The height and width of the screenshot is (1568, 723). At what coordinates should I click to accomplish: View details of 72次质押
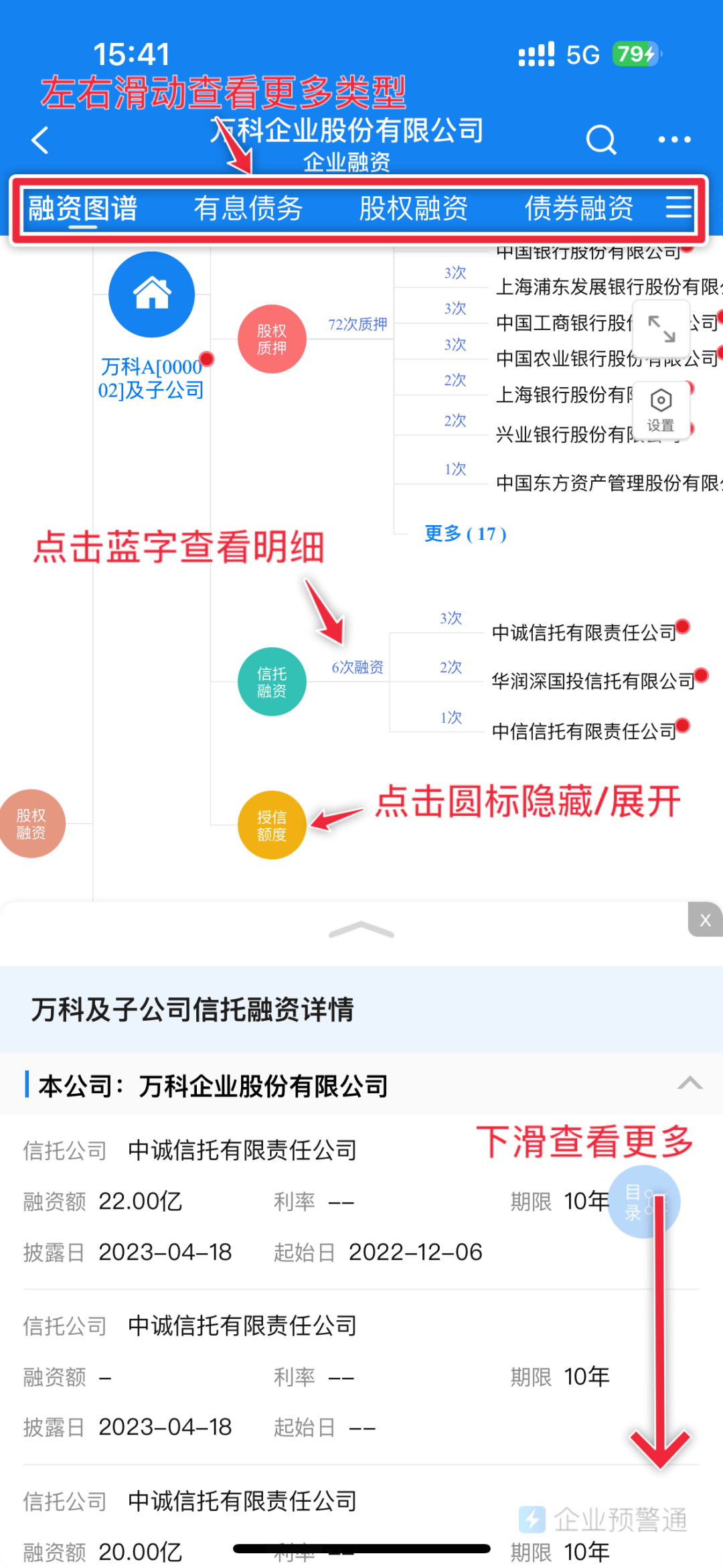(x=357, y=325)
